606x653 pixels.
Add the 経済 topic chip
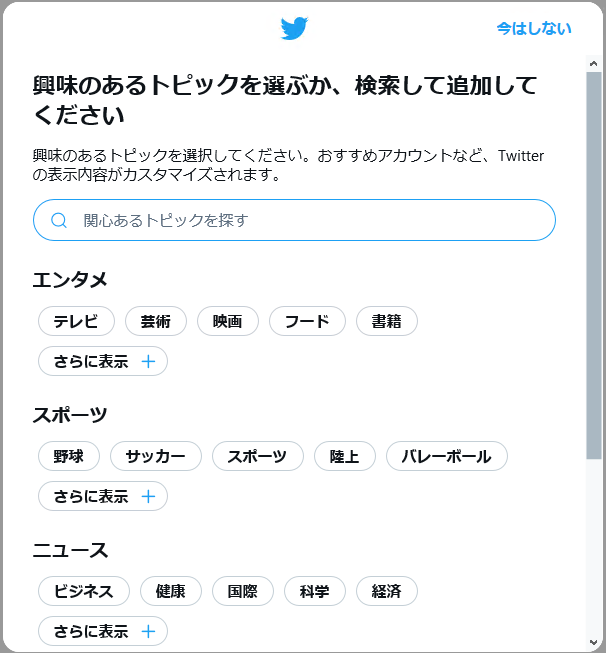387,591
